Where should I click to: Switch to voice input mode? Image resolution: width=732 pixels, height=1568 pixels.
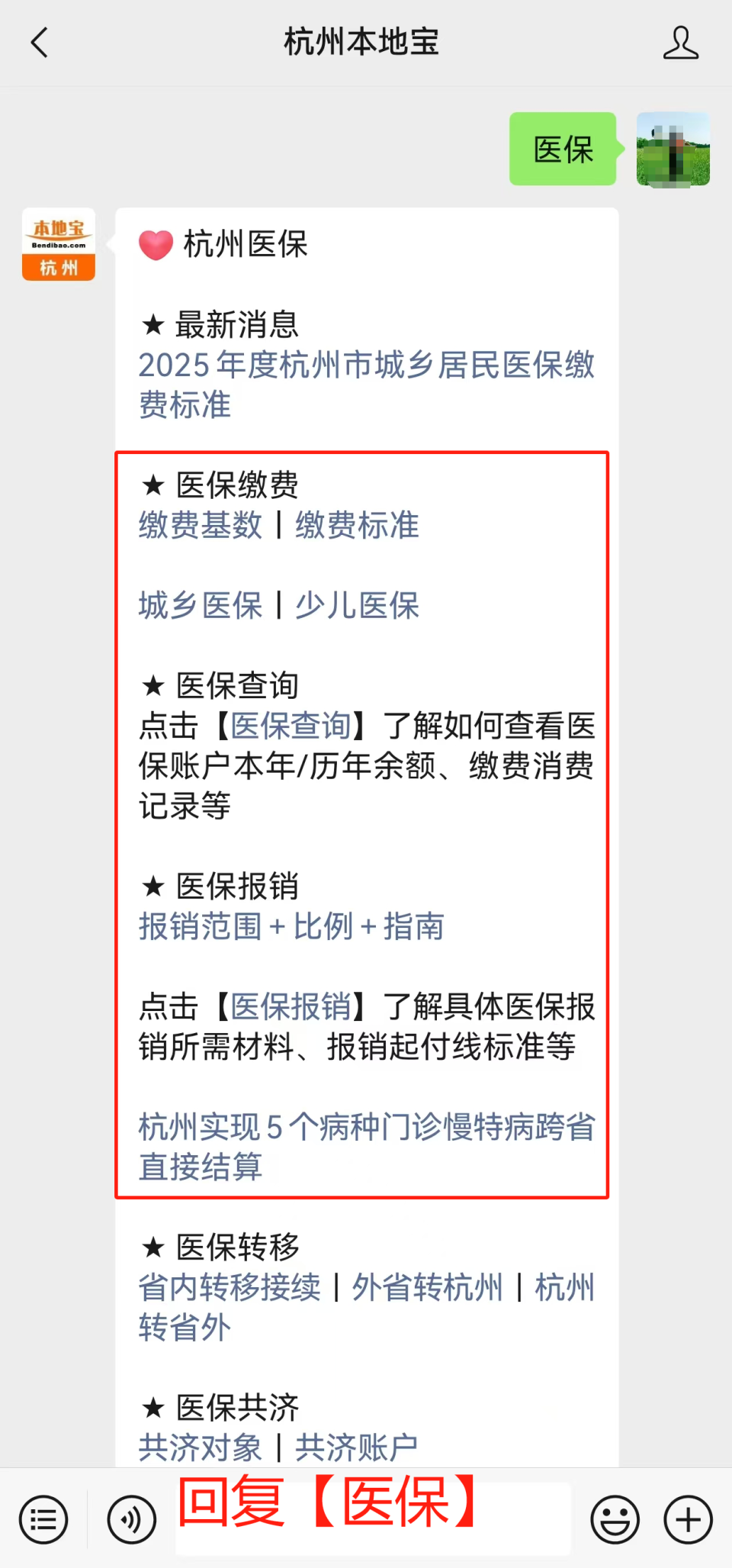click(131, 1519)
